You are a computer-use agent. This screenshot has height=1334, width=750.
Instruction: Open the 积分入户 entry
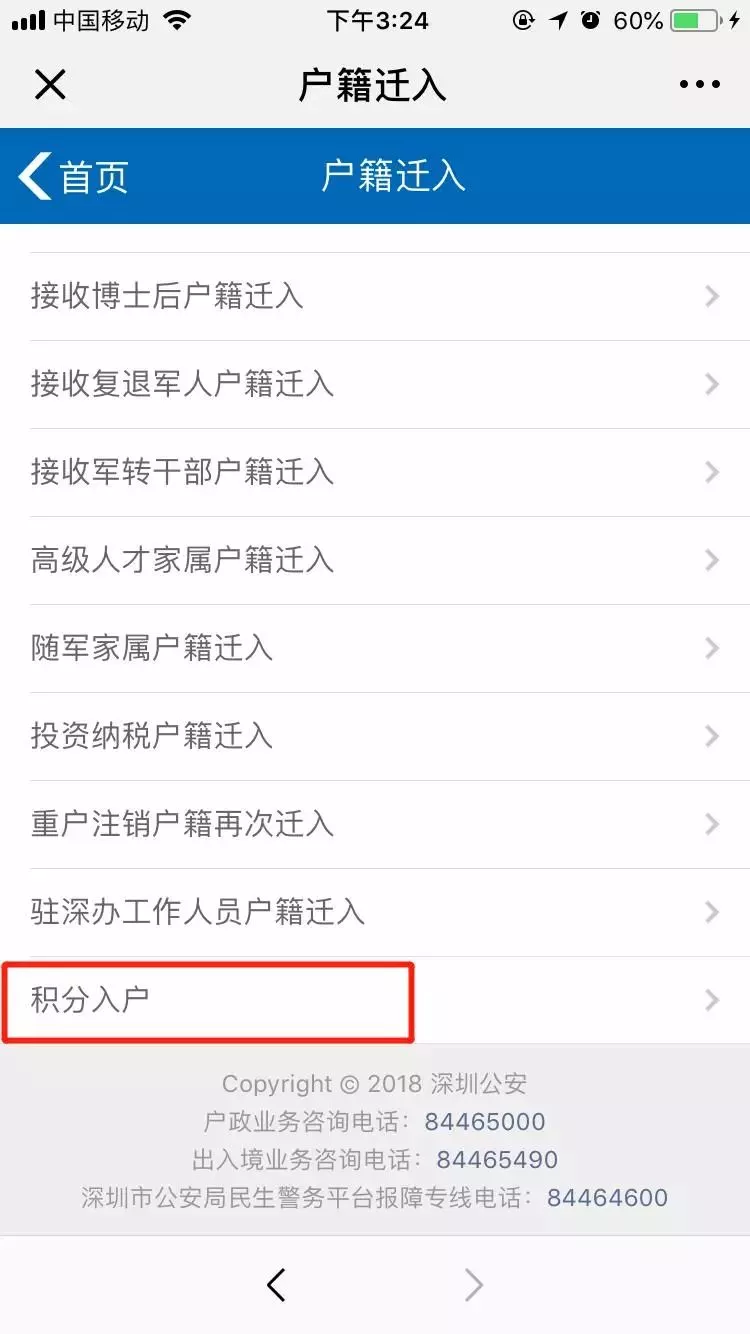[x=375, y=1000]
